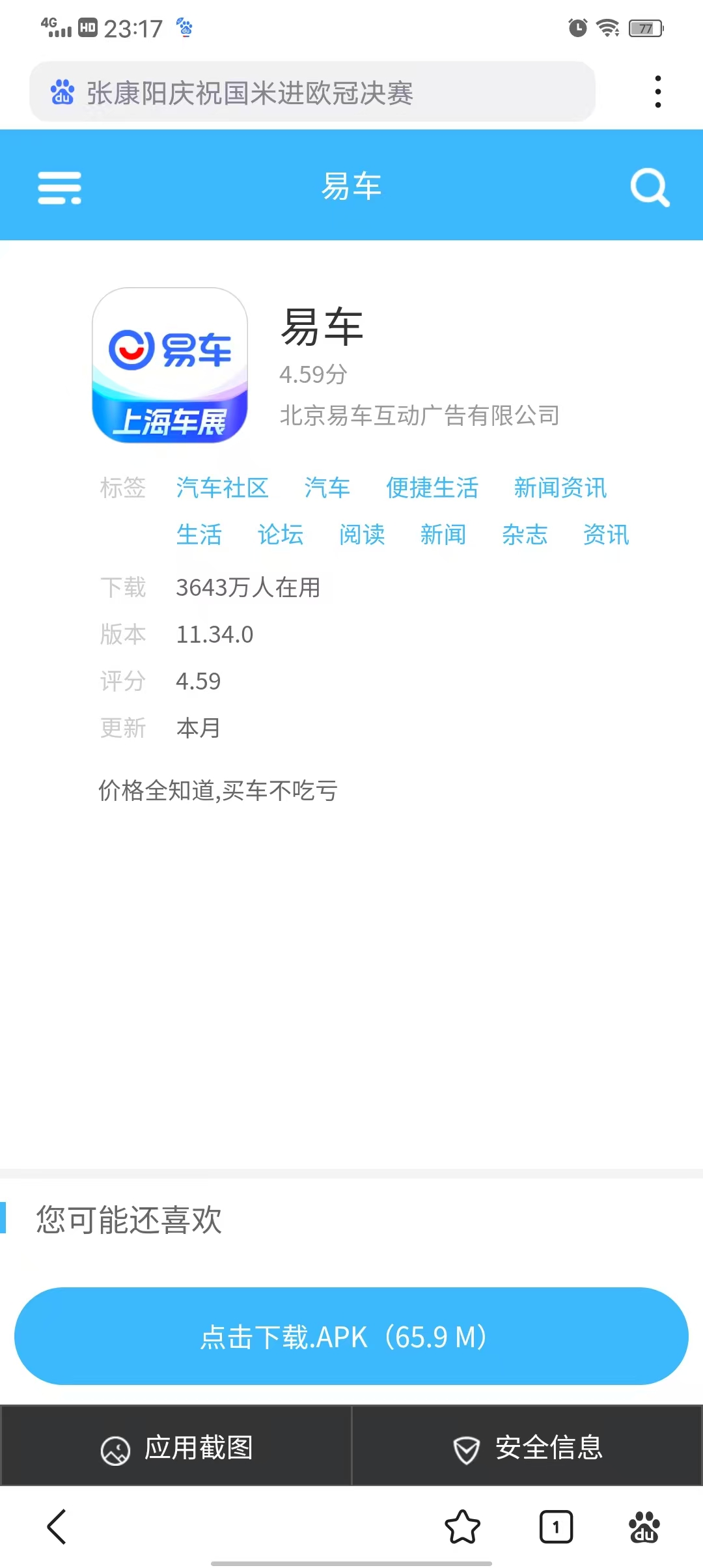The width and height of the screenshot is (703, 1568).
Task: Tap the search magnifier icon
Action: pyautogui.click(x=650, y=188)
